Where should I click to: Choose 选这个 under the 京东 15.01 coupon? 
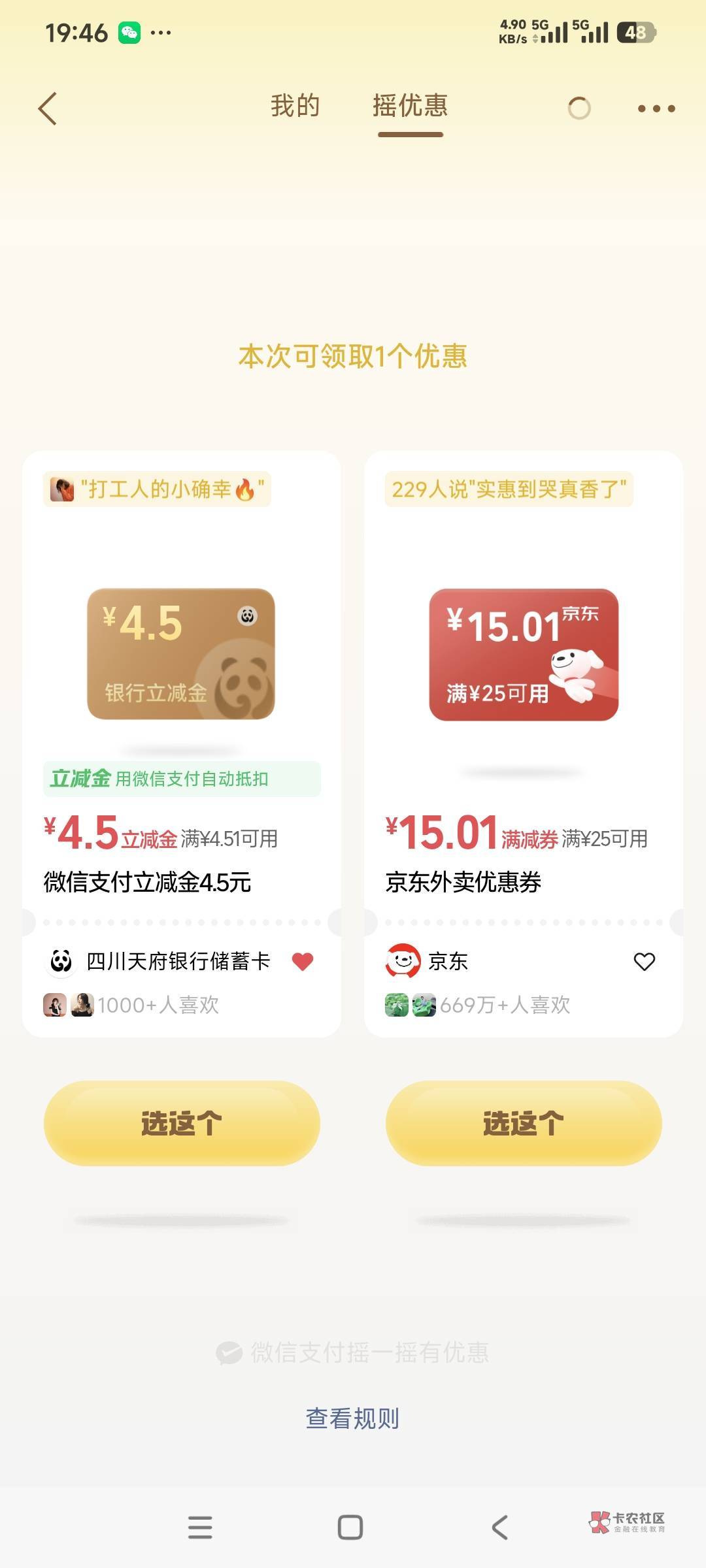click(x=524, y=1123)
